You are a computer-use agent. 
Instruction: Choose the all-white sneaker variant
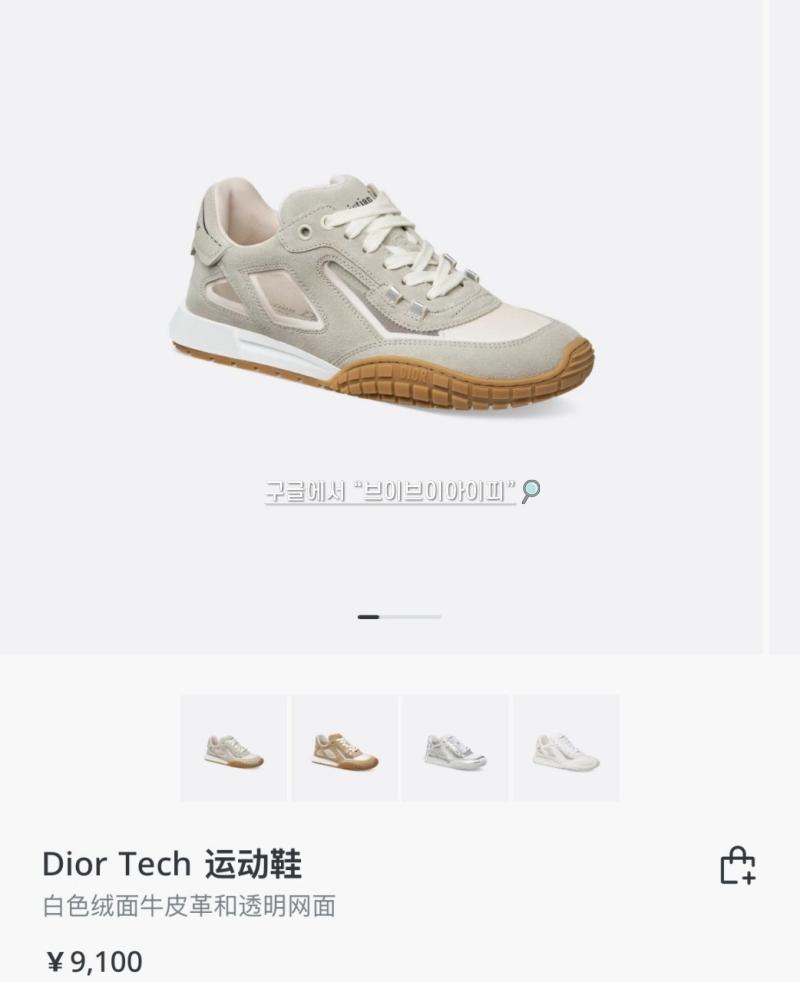[566, 748]
